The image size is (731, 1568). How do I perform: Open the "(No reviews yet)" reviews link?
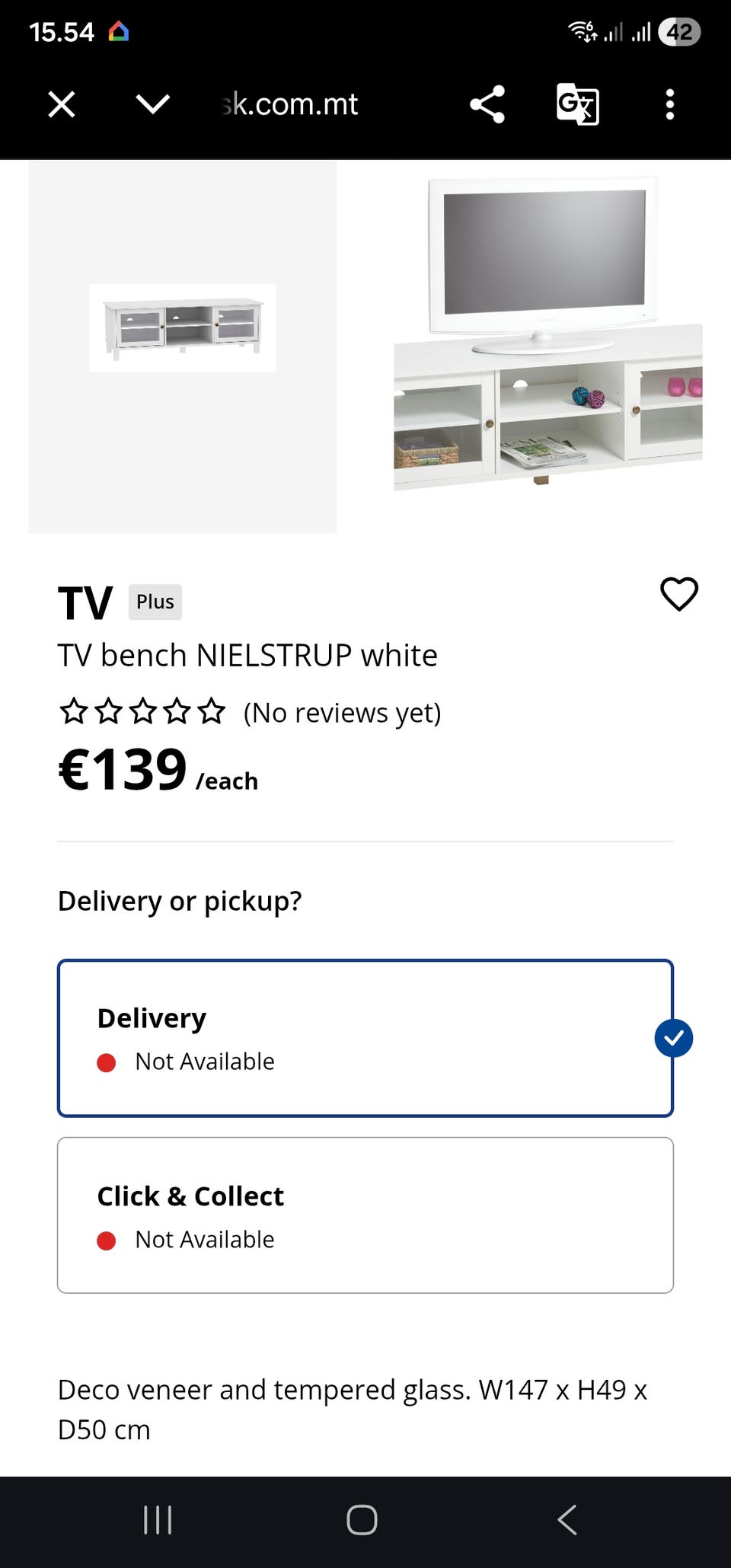coord(343,711)
